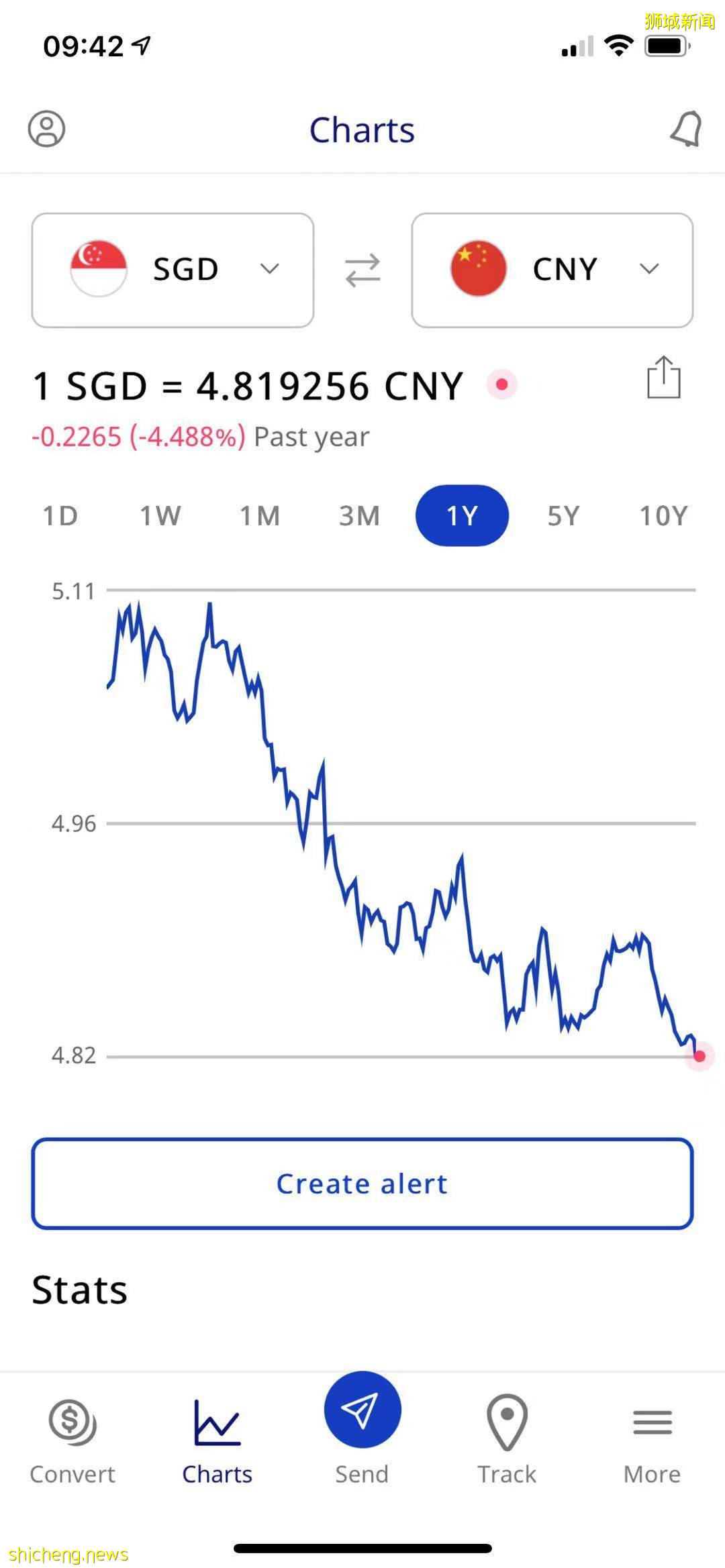Show the 5Y chart range
The width and height of the screenshot is (725, 1568).
563,516
